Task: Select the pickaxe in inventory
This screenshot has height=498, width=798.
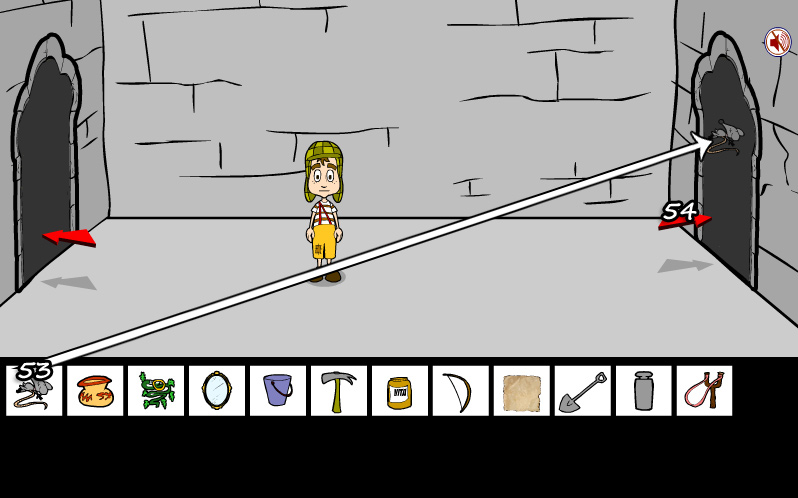Action: (x=339, y=391)
